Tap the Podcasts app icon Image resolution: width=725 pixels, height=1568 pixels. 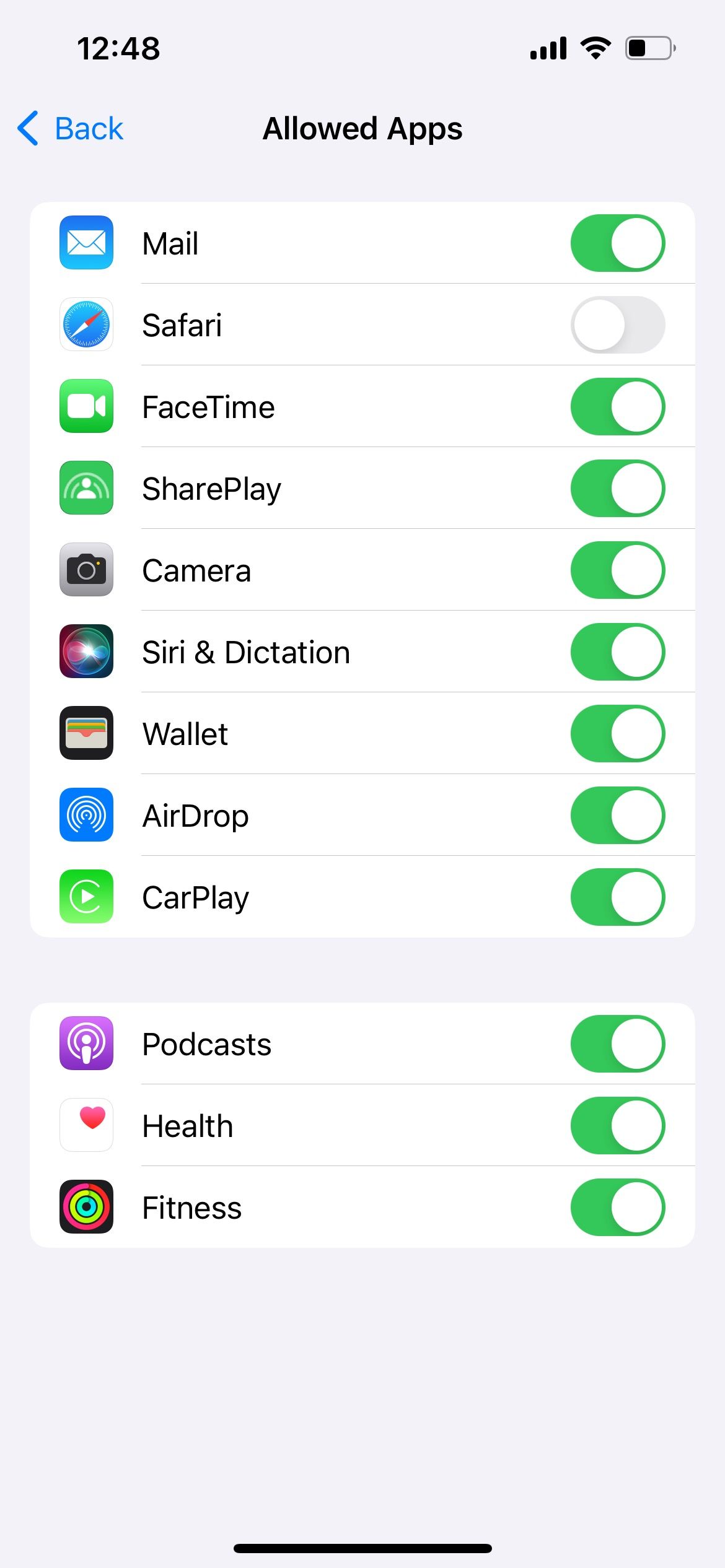pos(86,1043)
